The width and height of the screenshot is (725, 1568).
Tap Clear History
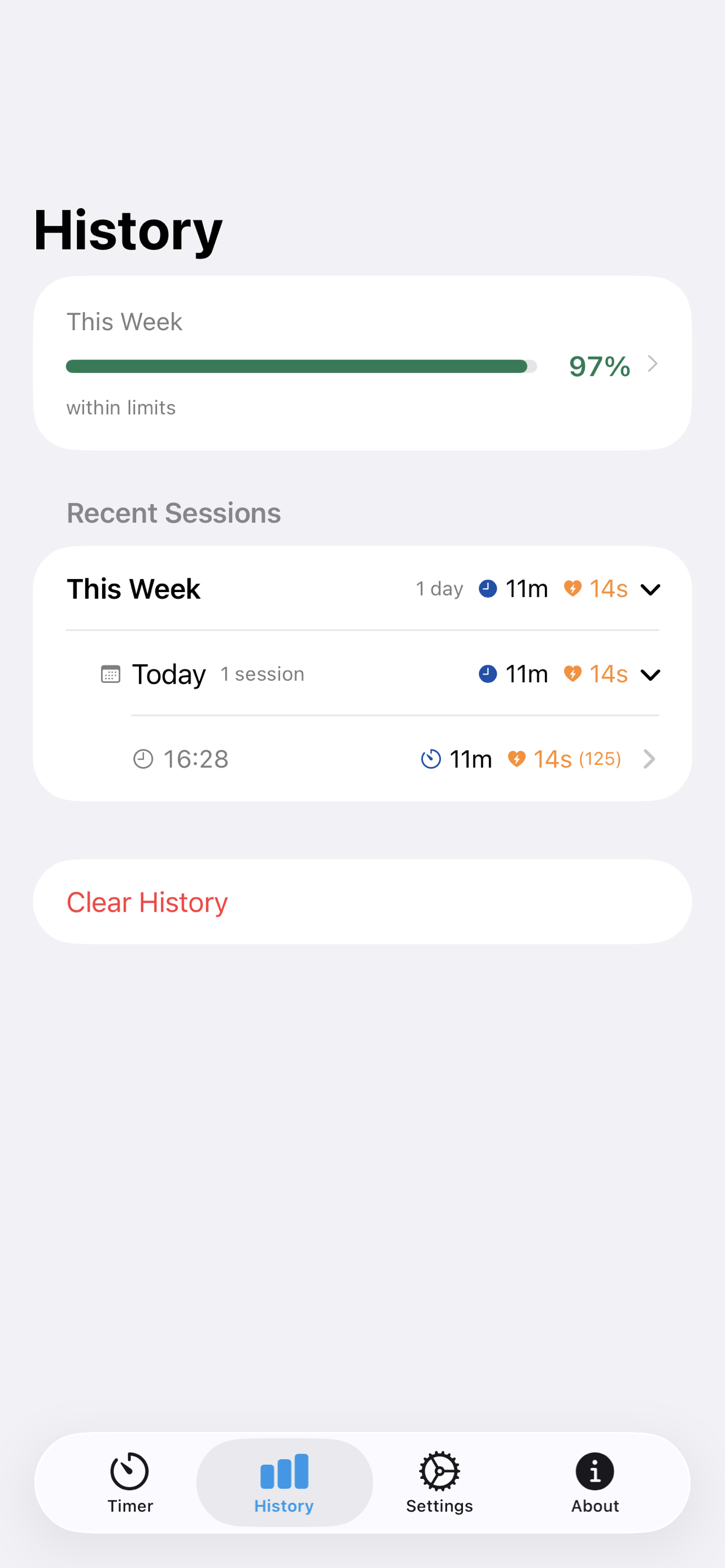(x=147, y=901)
